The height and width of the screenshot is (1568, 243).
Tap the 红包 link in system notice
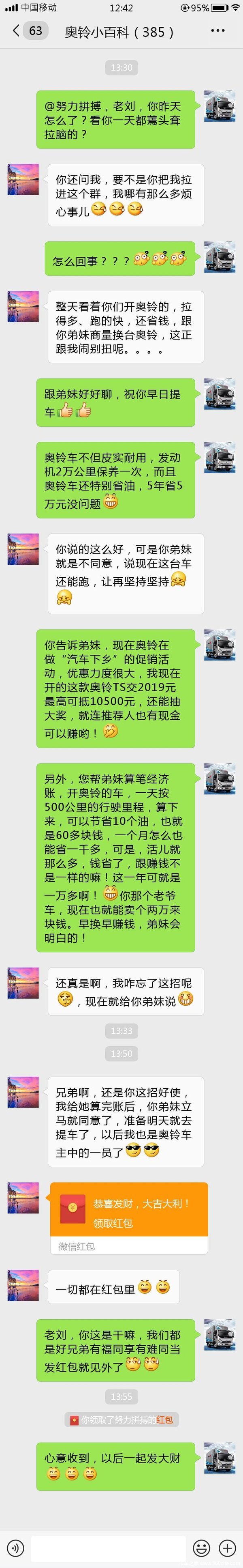[x=164, y=1420]
